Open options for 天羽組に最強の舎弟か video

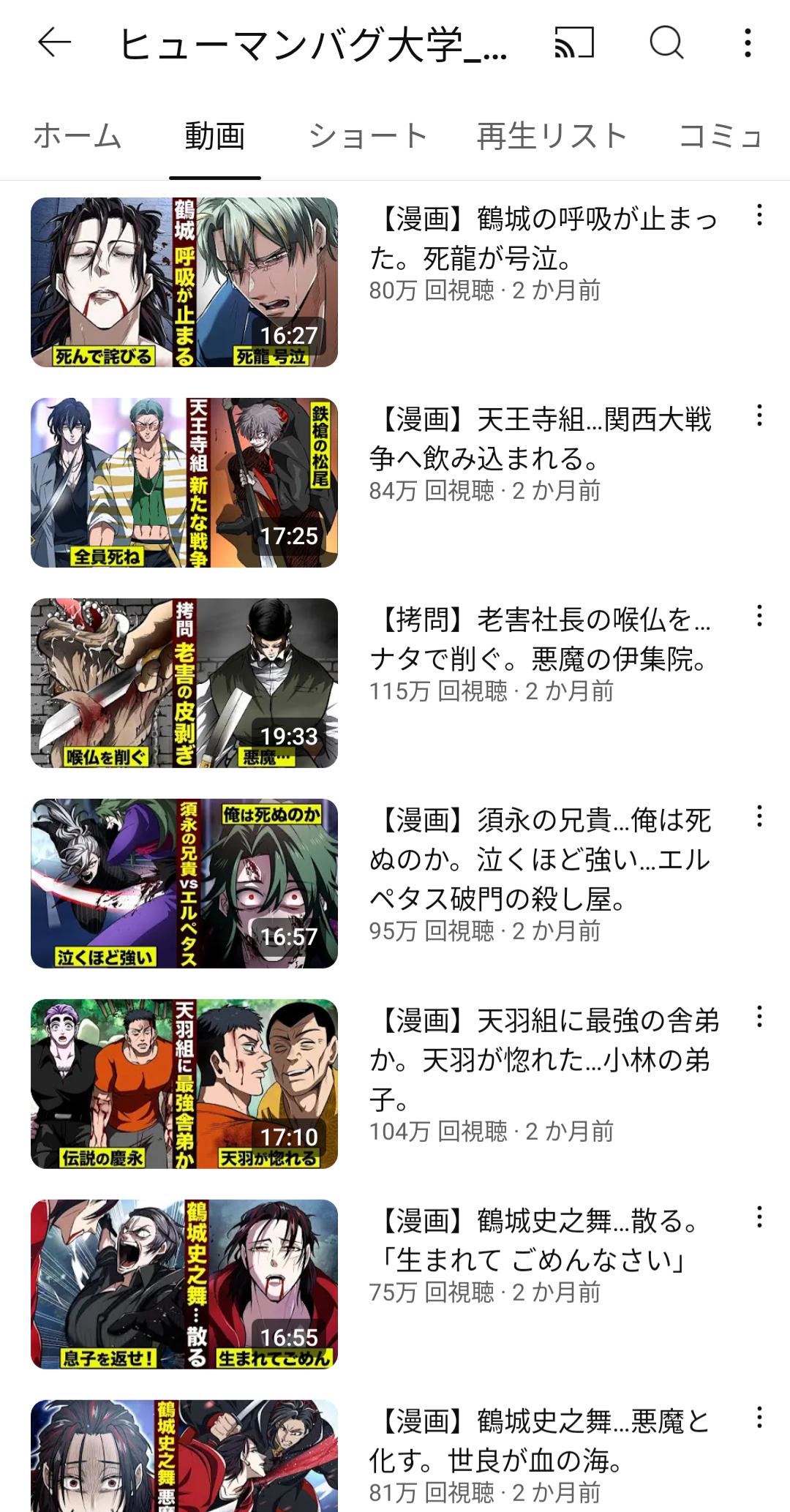[x=759, y=1017]
